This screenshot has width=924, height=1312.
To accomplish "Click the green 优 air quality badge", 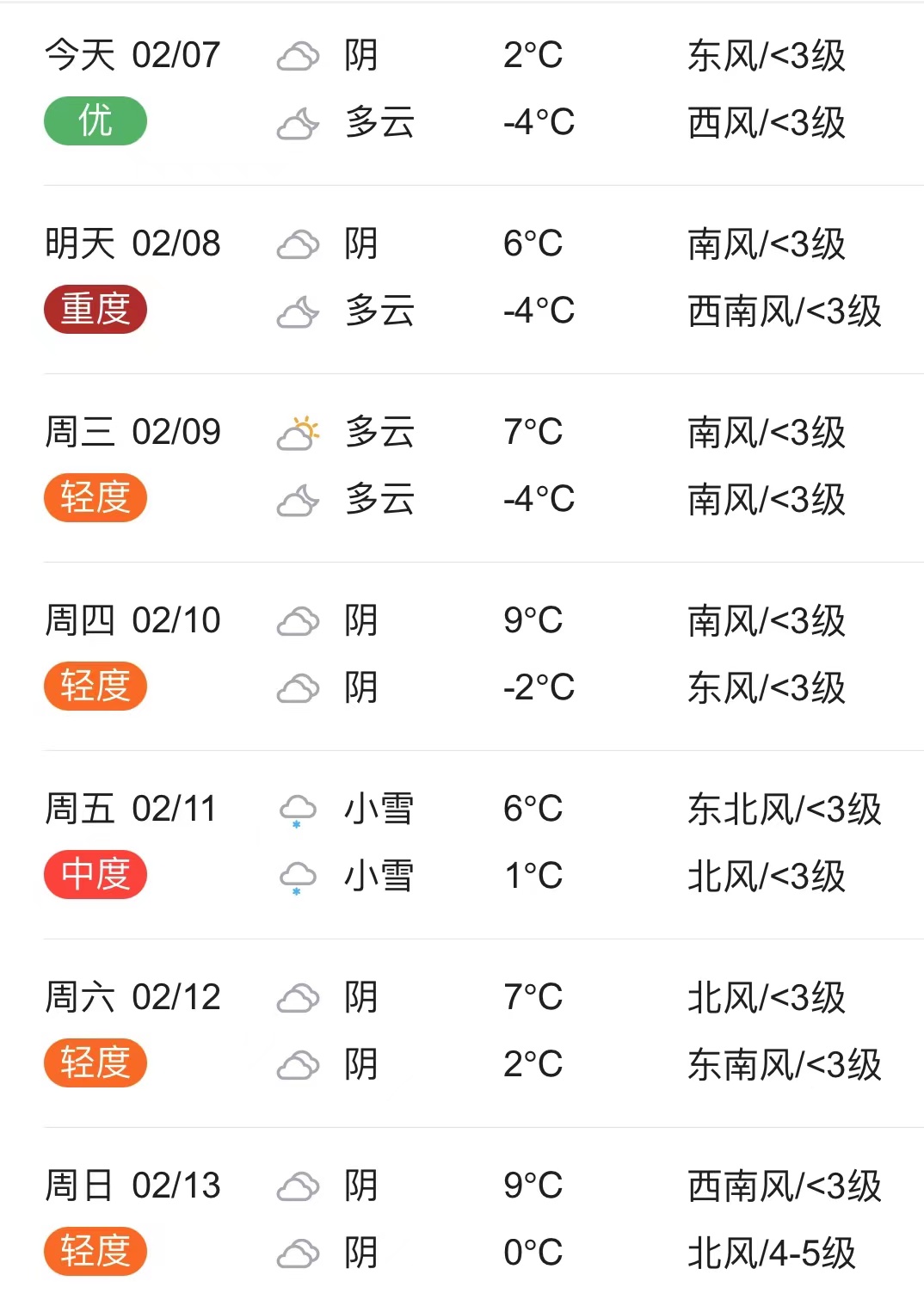I will pyautogui.click(x=95, y=120).
